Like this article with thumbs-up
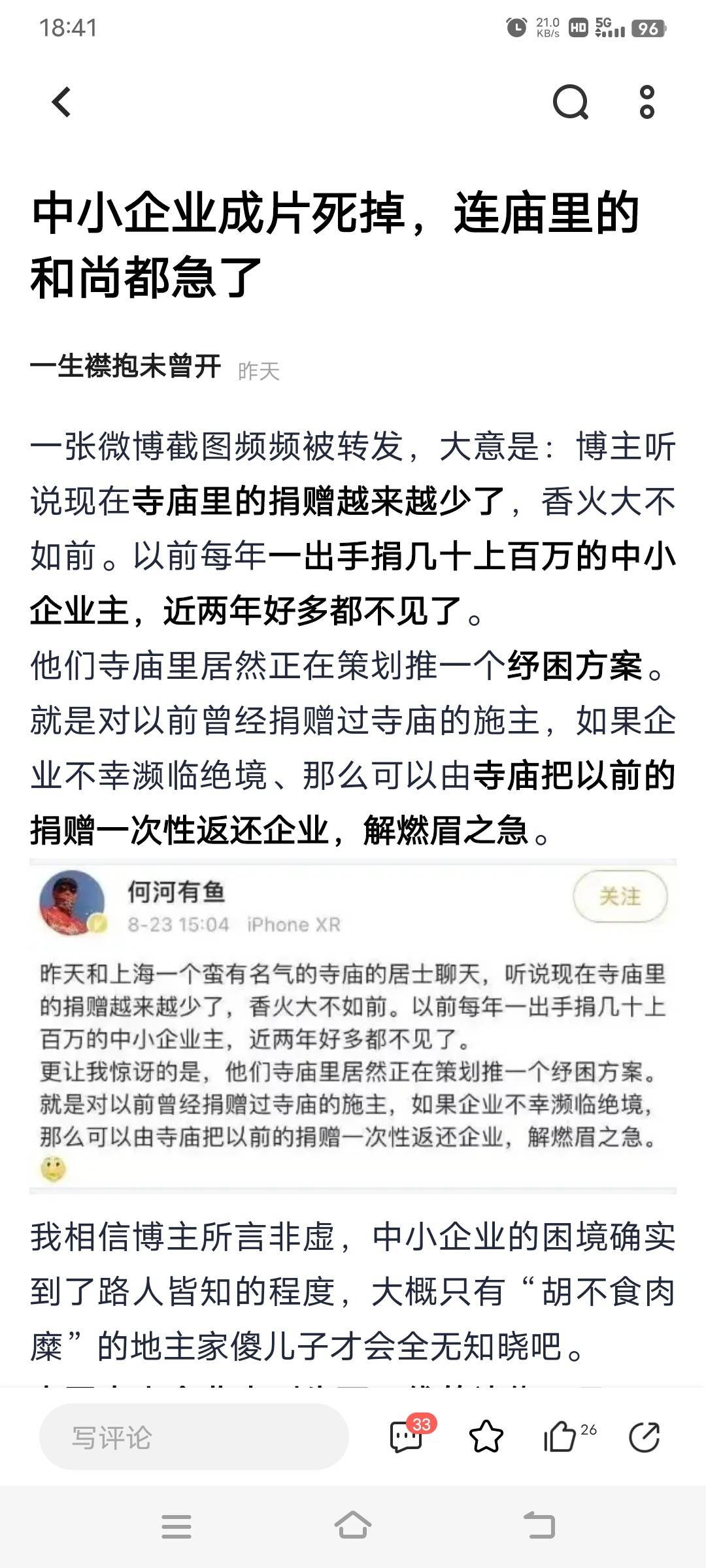The width and height of the screenshot is (706, 1568). coord(561,1437)
